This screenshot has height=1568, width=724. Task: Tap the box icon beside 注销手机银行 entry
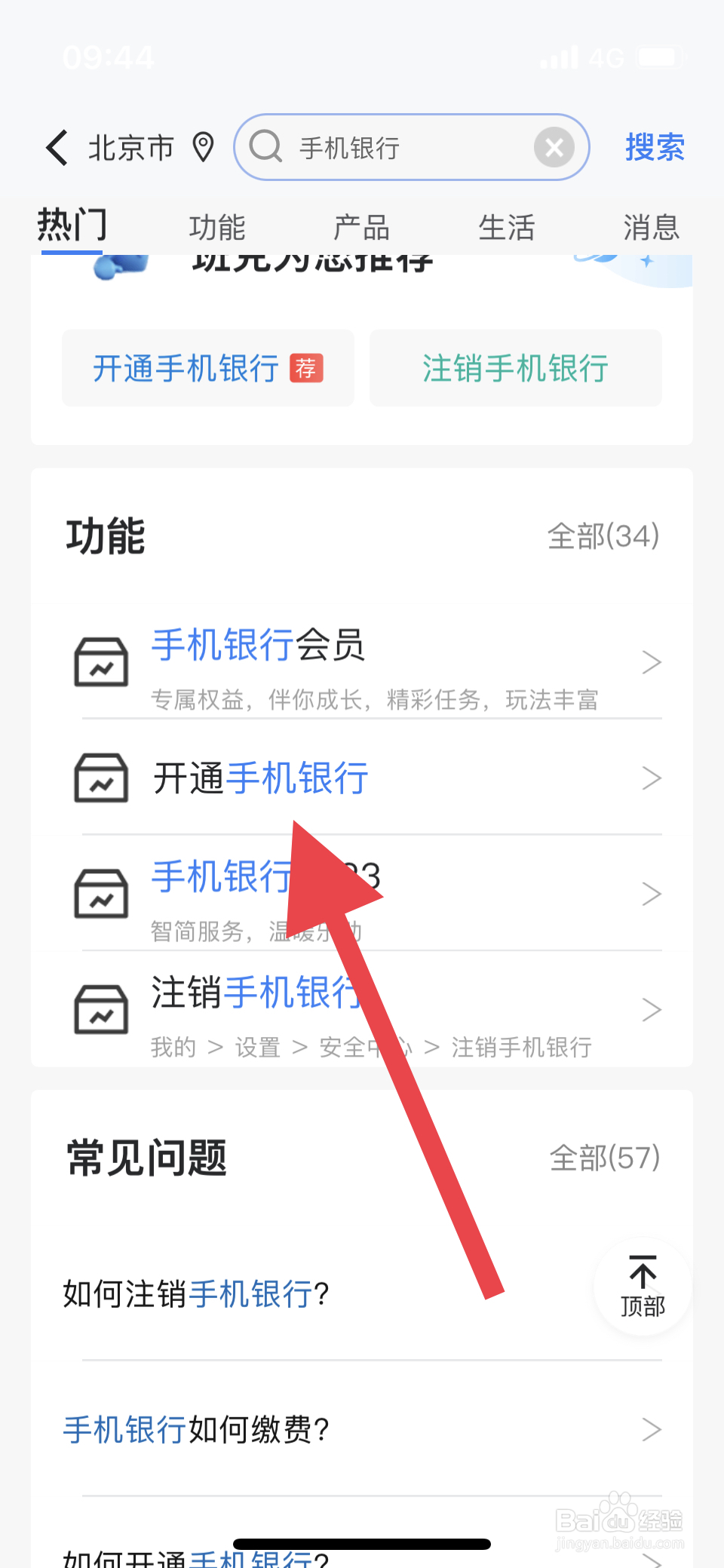[x=102, y=1011]
